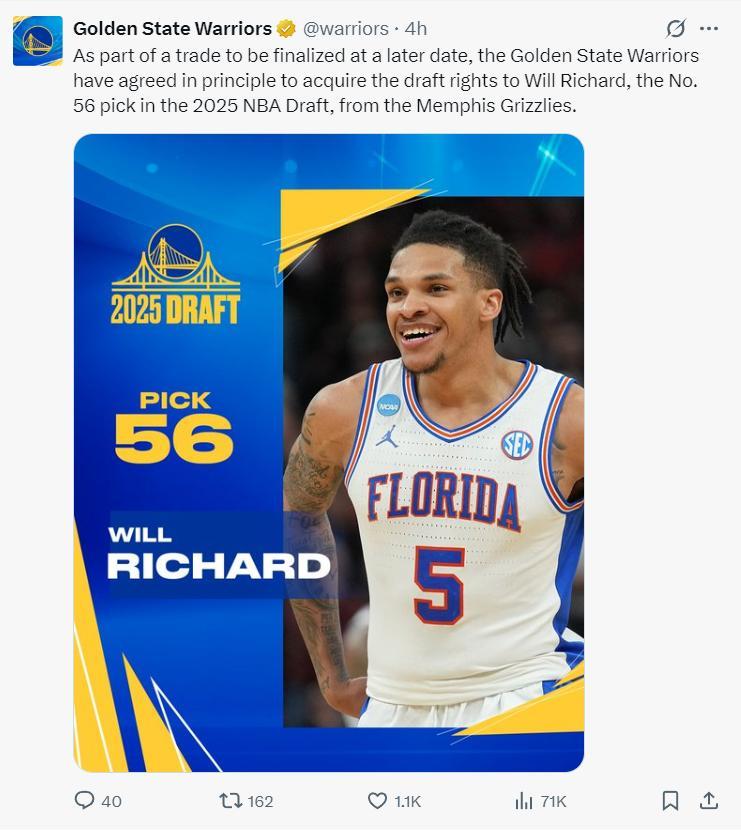Open the post's 4h timestamp
The height and width of the screenshot is (831, 741).
click(416, 29)
